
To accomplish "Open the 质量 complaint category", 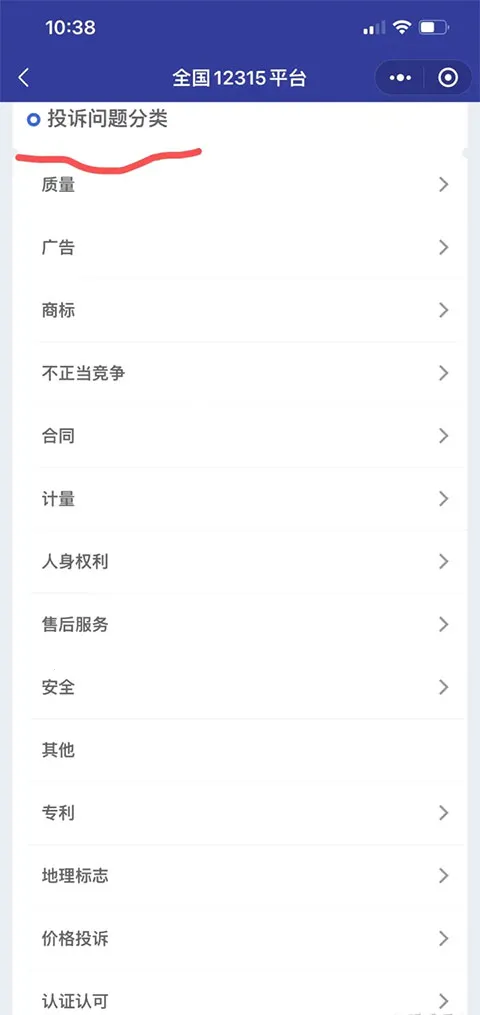I will [x=240, y=184].
